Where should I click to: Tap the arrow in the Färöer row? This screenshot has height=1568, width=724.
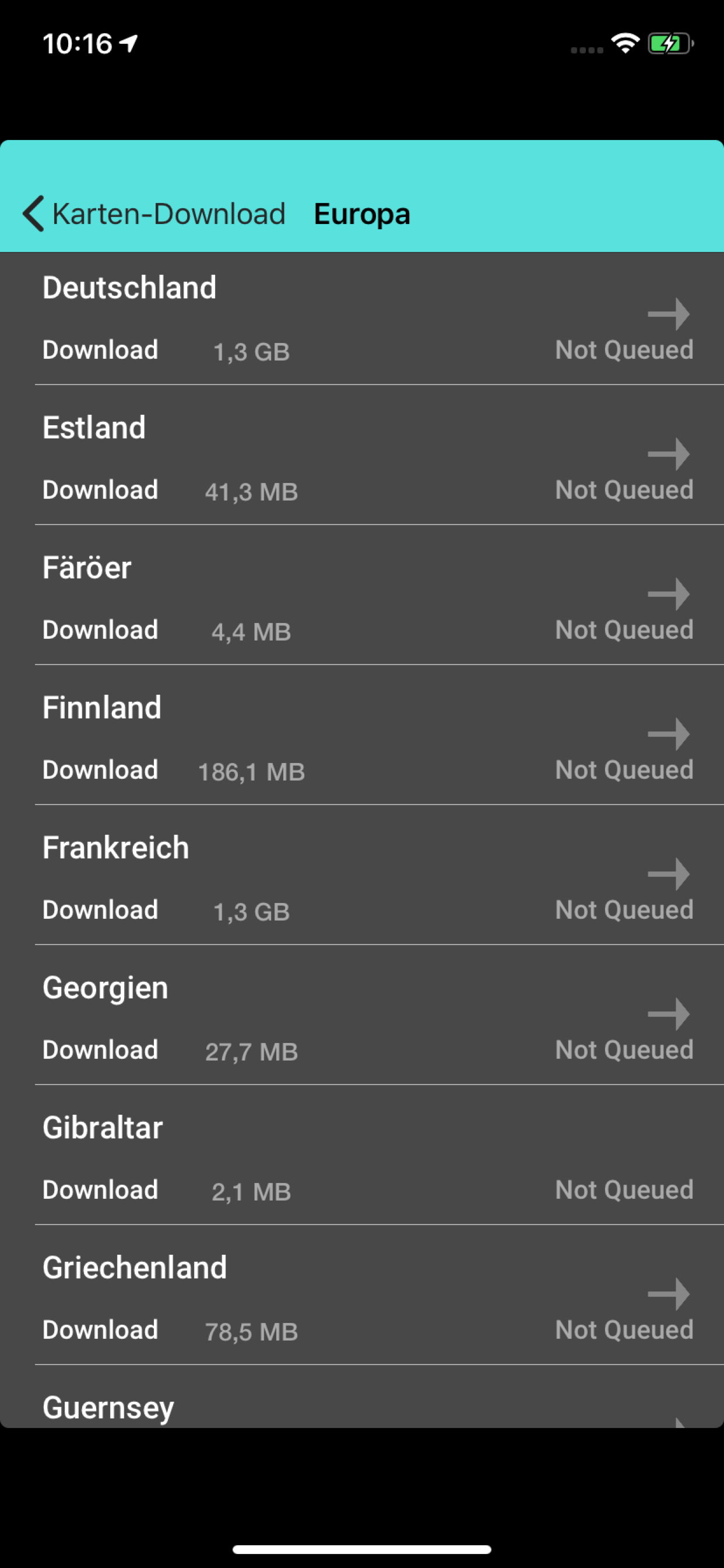tap(668, 594)
